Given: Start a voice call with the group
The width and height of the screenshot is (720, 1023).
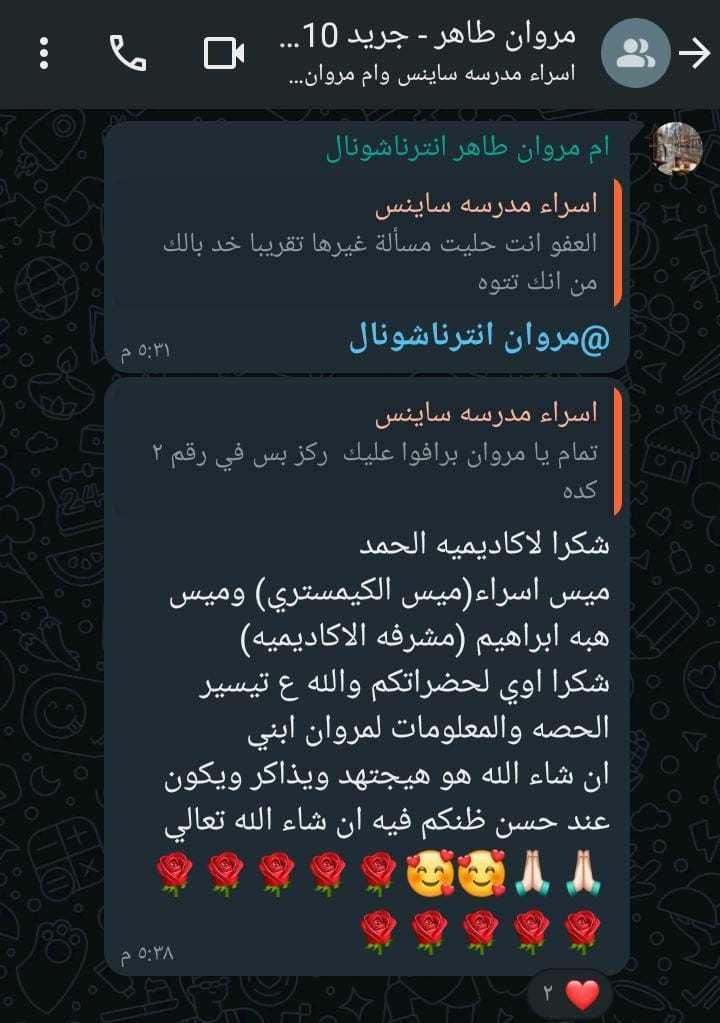Looking at the screenshot, I should click(x=128, y=53).
